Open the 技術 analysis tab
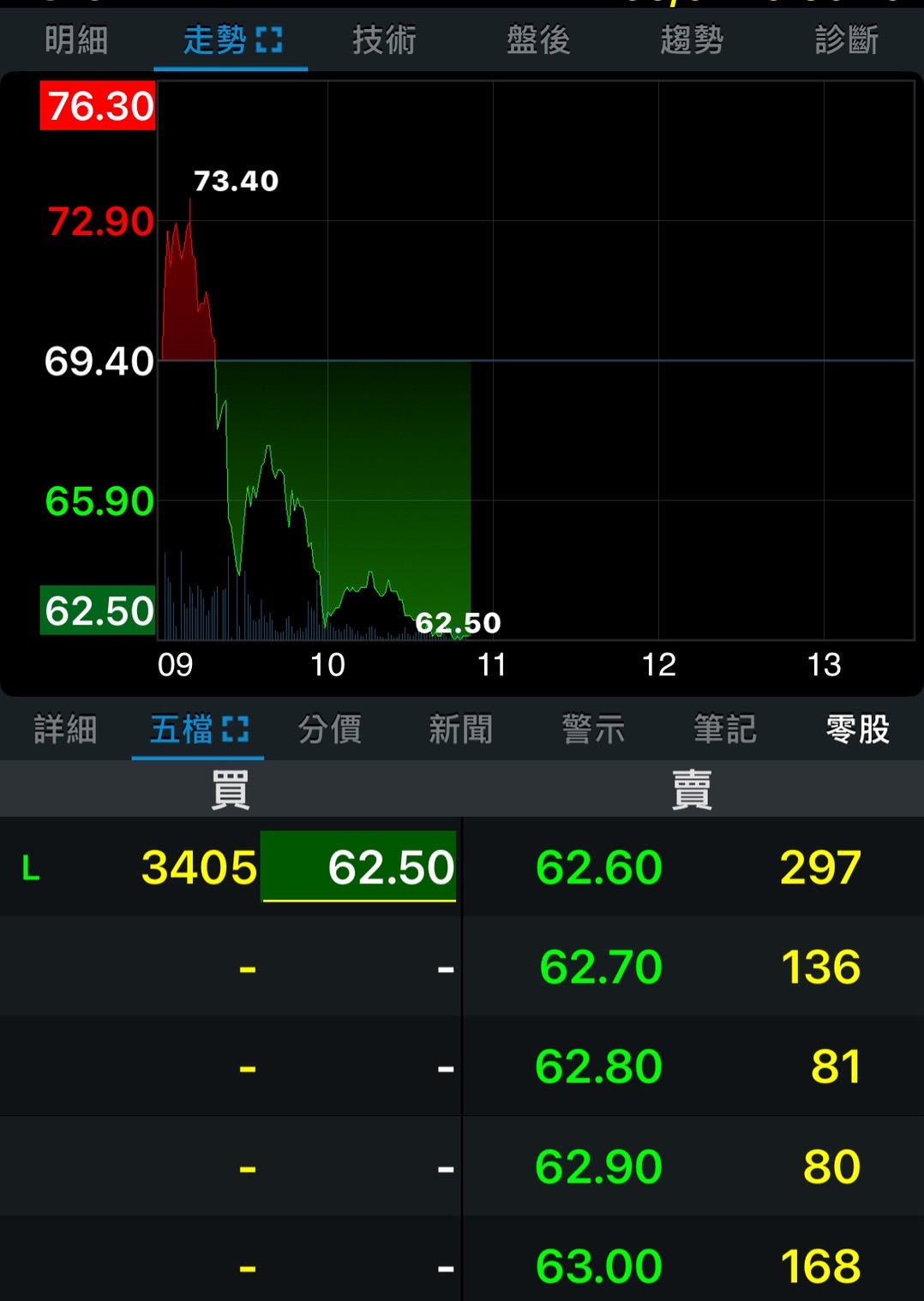 point(384,40)
